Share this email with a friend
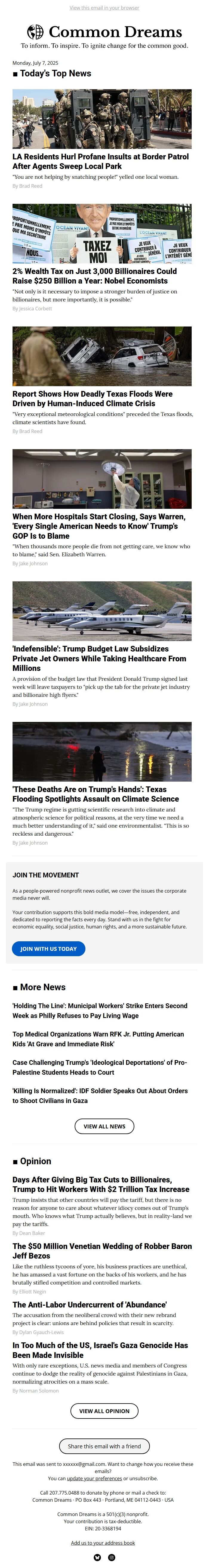 (104, 1446)
